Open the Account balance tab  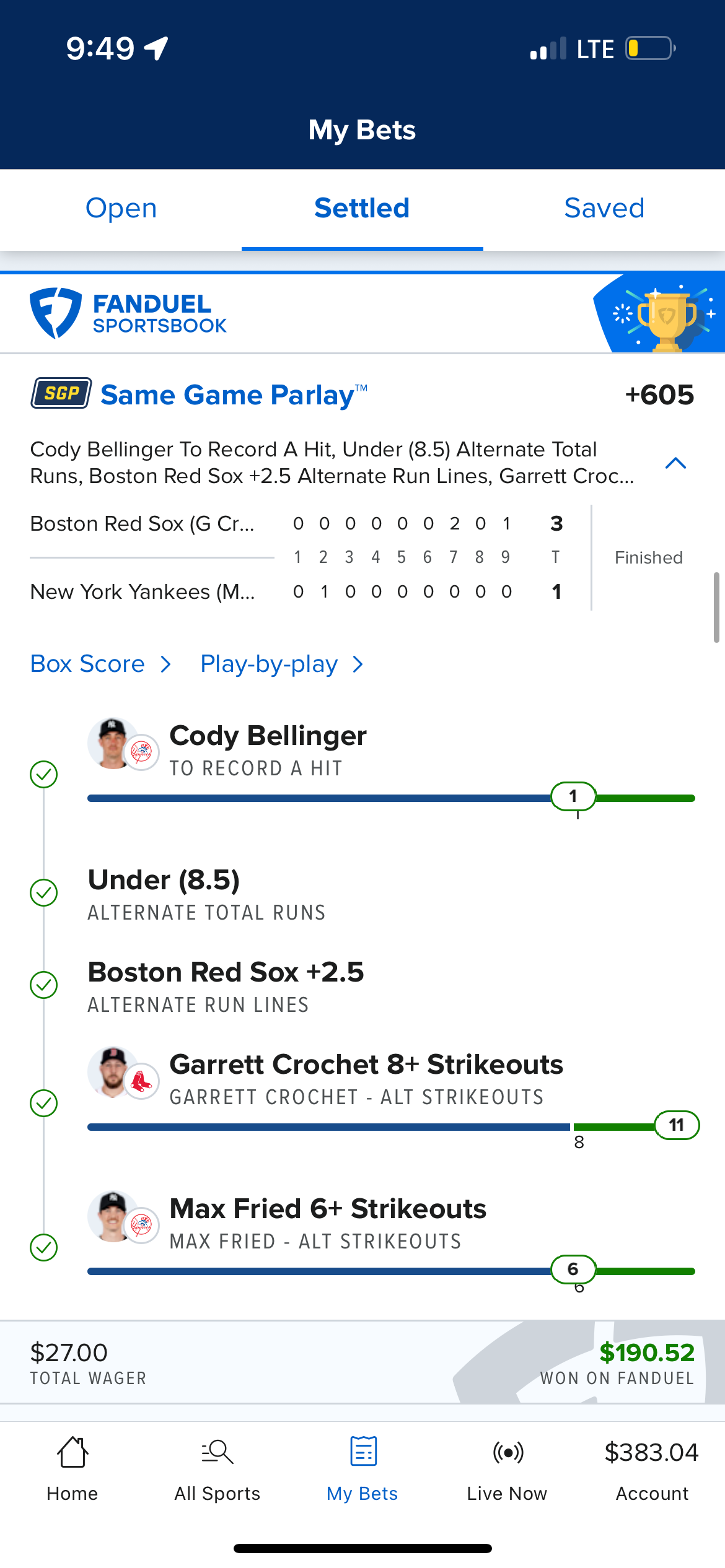[652, 1468]
